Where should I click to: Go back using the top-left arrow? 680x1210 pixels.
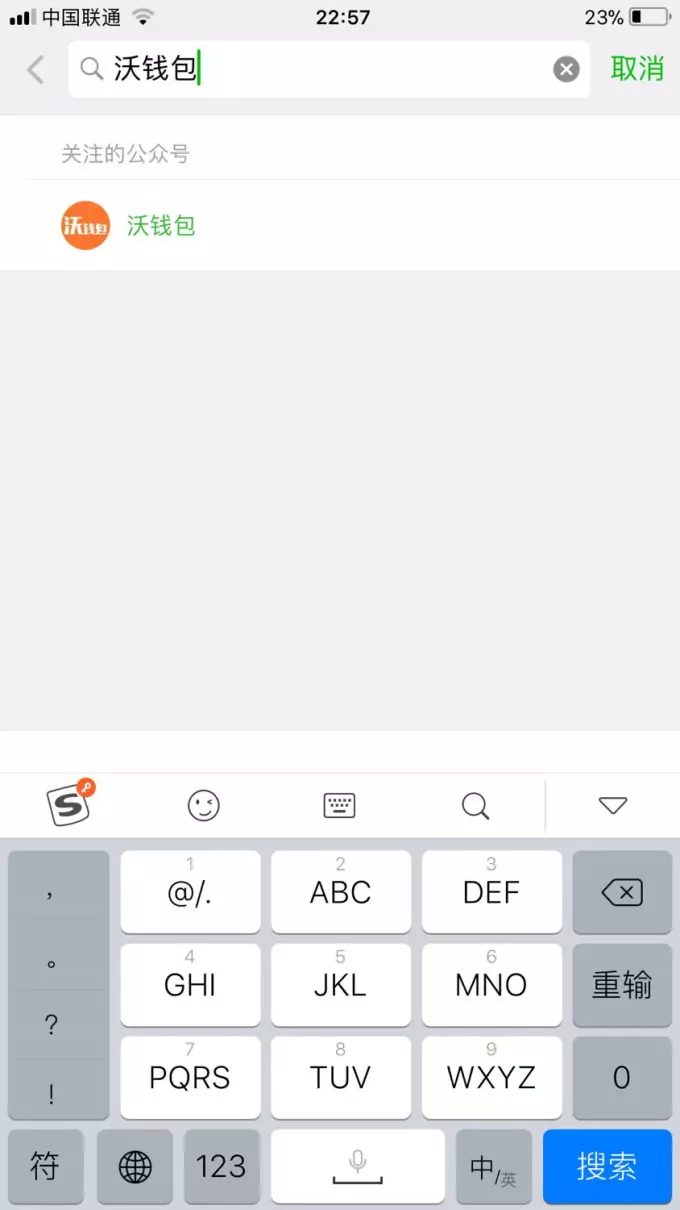click(x=36, y=69)
